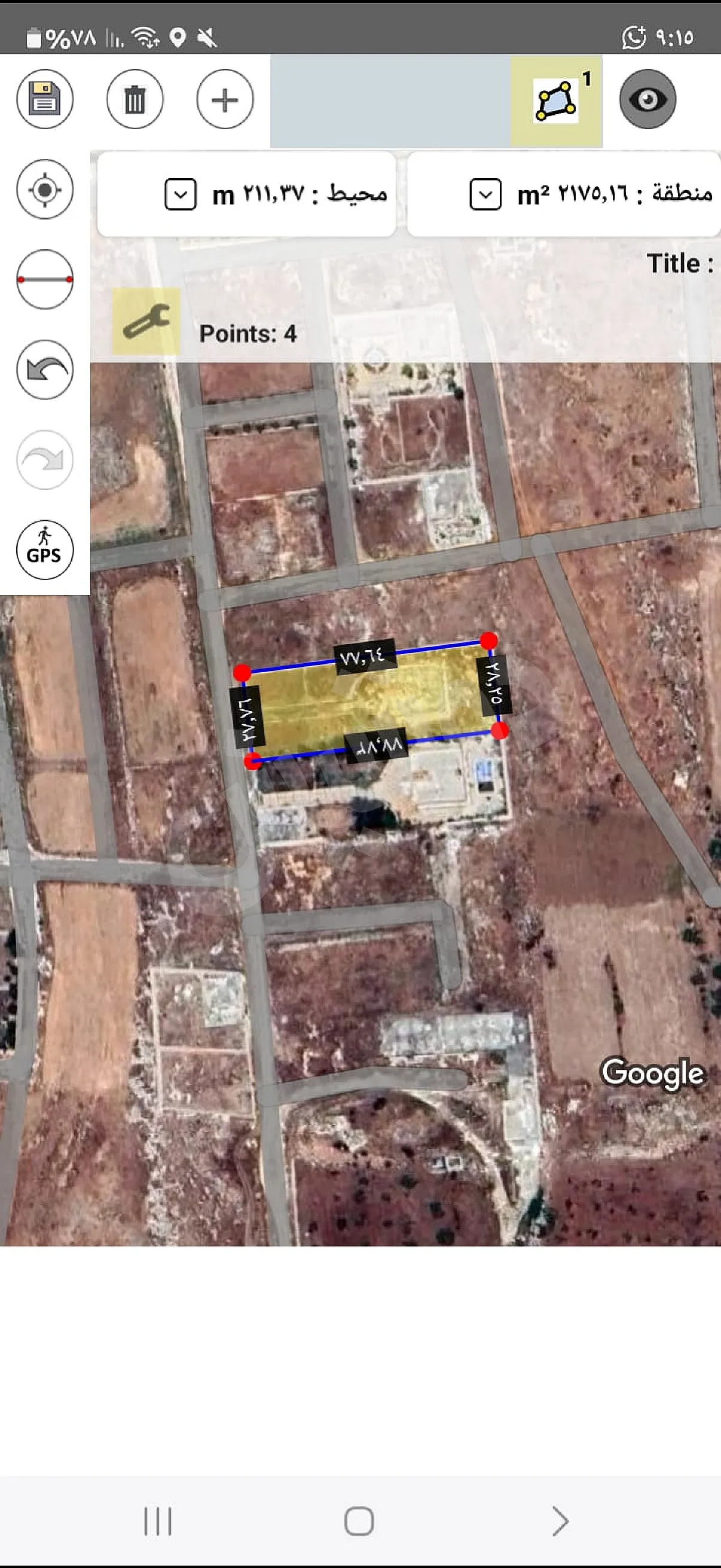This screenshot has width=721, height=1568.
Task: Add a new measurement with plus button
Action: (225, 99)
